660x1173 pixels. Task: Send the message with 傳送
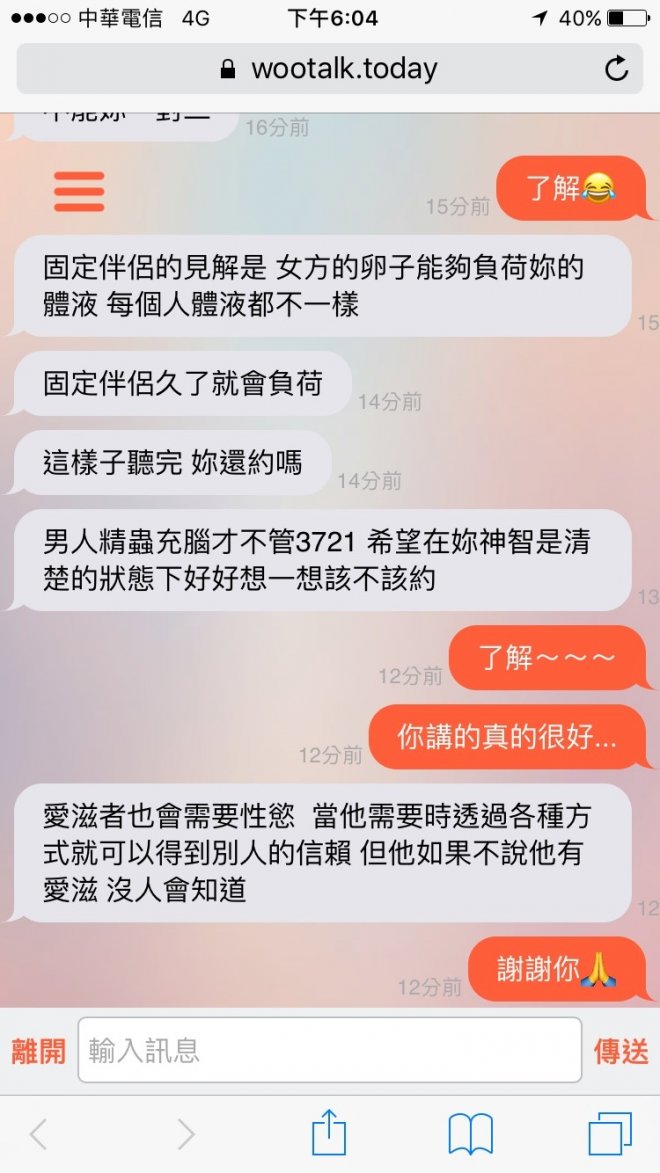(621, 1051)
